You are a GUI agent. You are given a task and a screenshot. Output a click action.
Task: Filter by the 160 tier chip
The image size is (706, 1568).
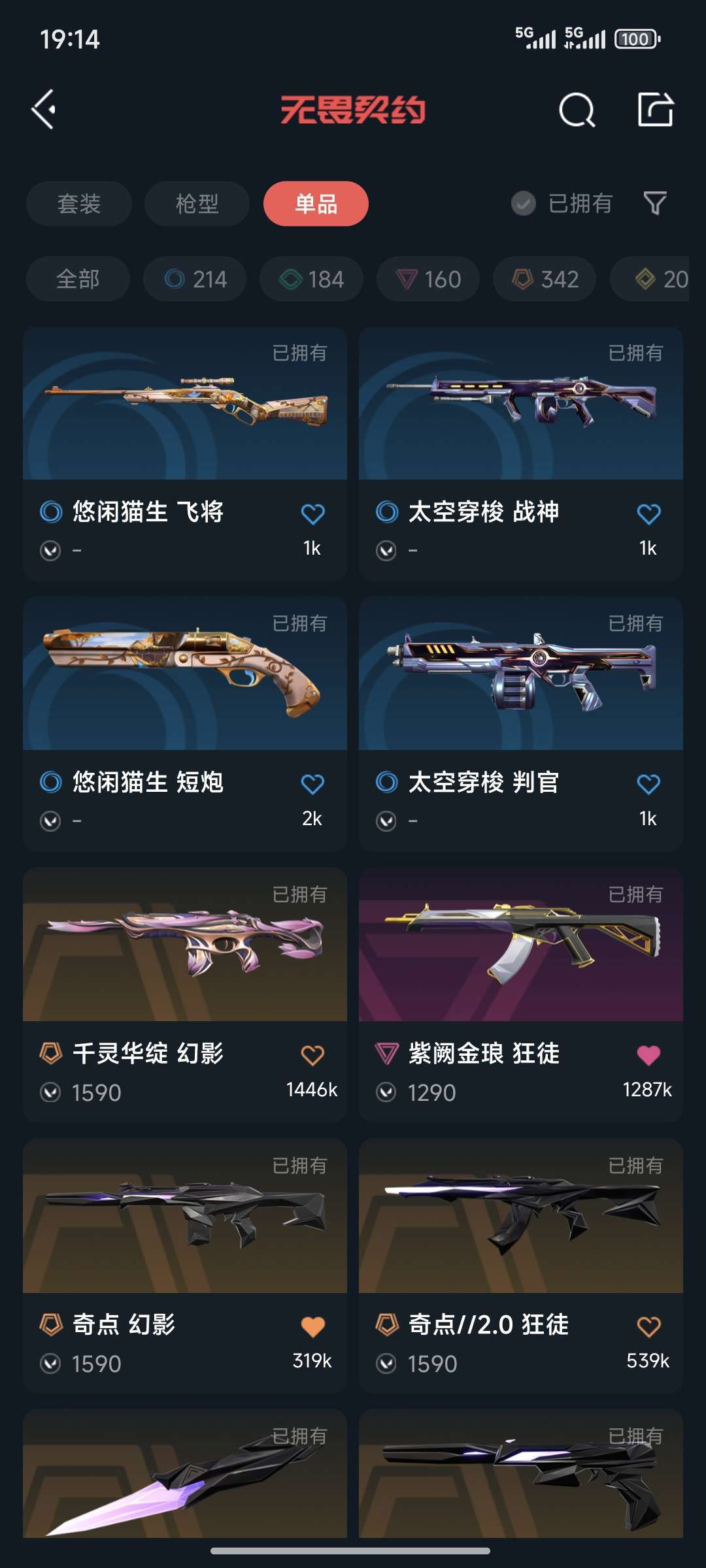428,279
